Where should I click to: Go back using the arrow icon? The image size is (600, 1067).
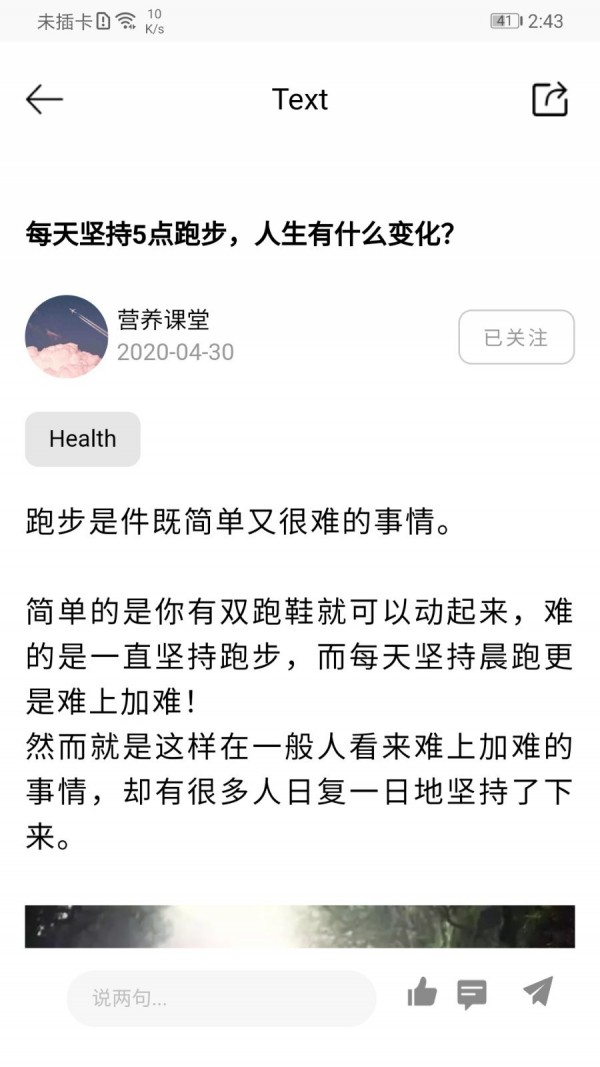pyautogui.click(x=44, y=99)
